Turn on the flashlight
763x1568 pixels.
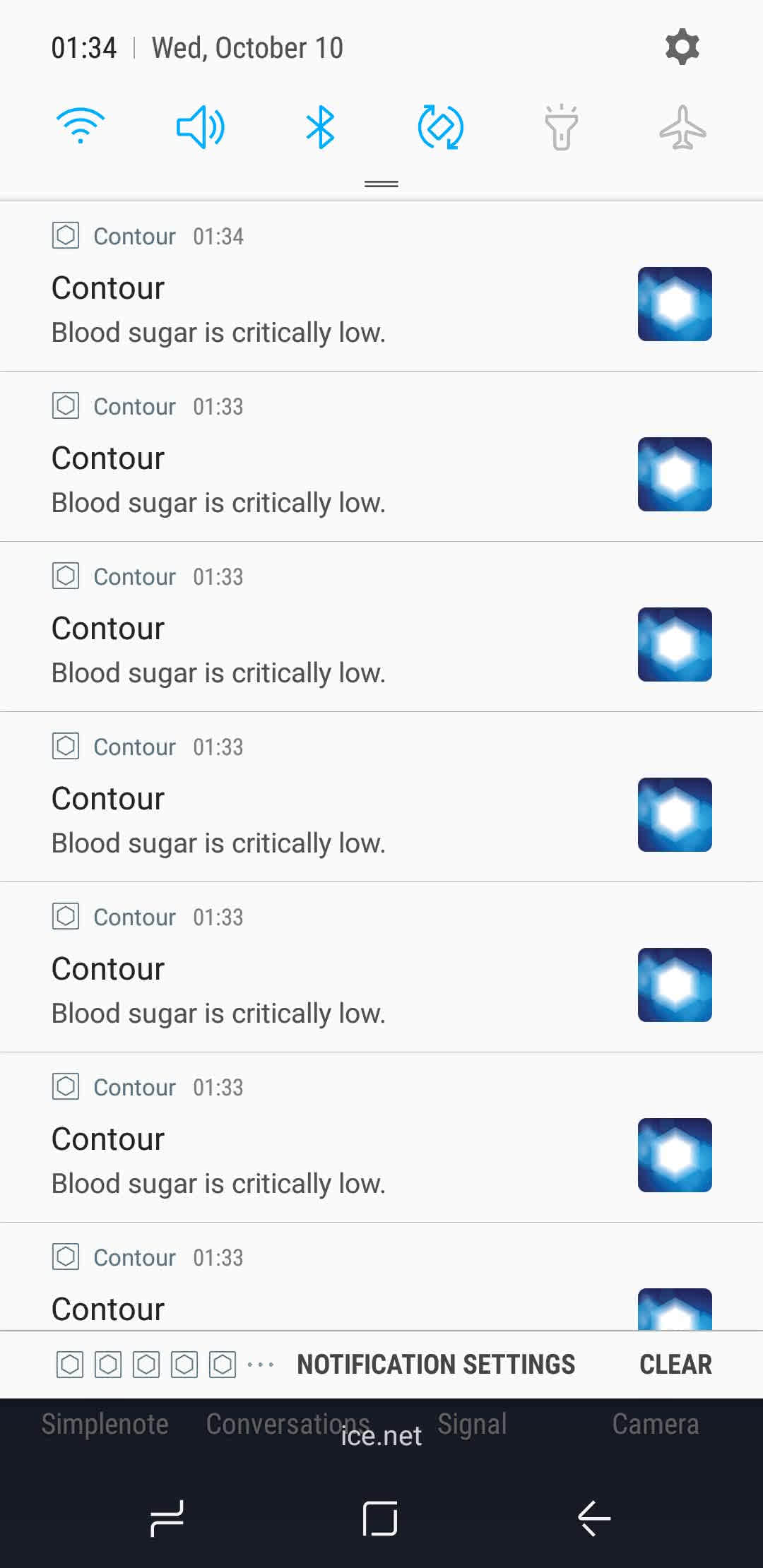point(562,127)
